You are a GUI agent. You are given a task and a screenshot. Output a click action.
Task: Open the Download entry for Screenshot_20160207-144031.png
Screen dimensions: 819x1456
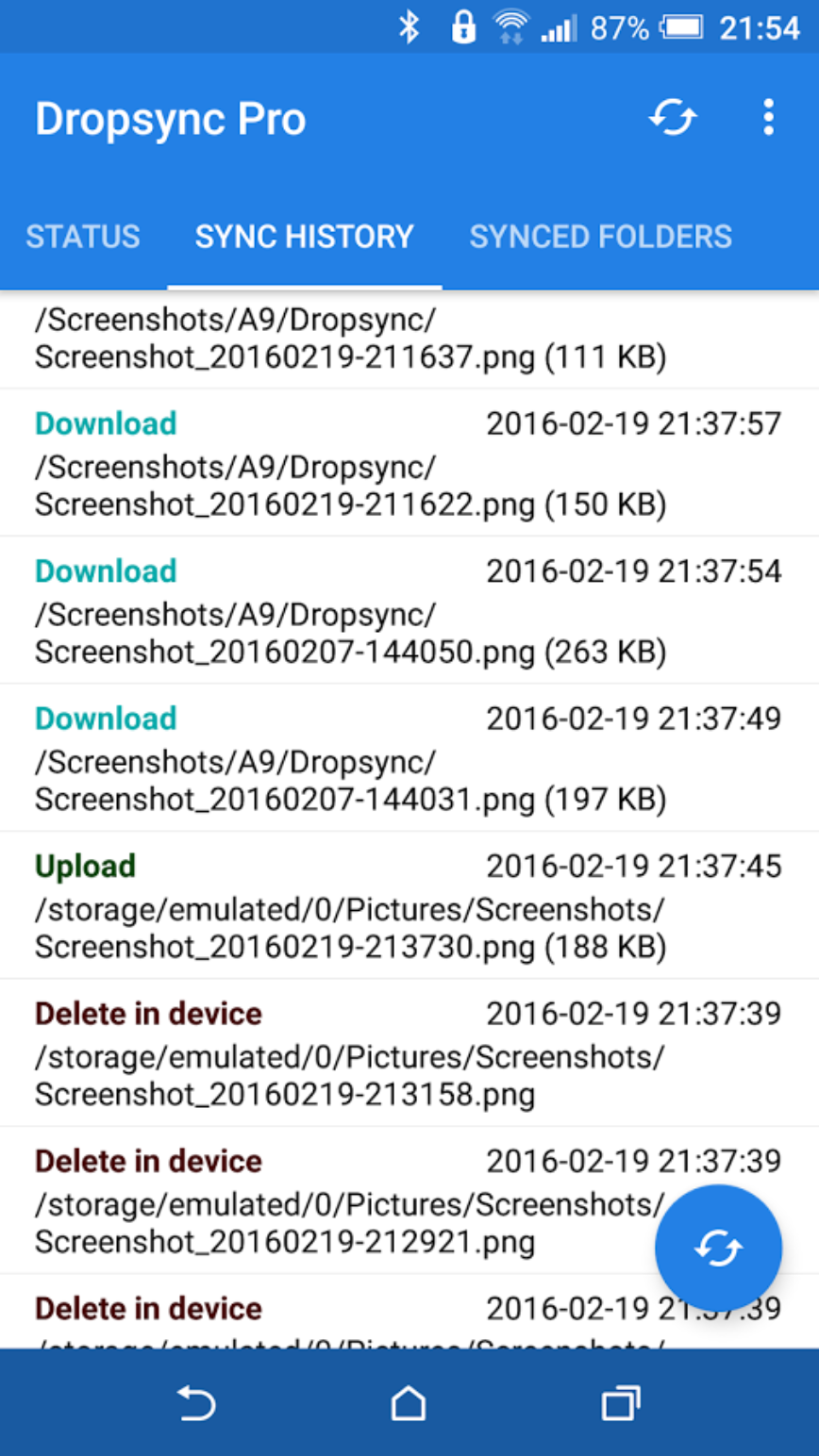[409, 758]
